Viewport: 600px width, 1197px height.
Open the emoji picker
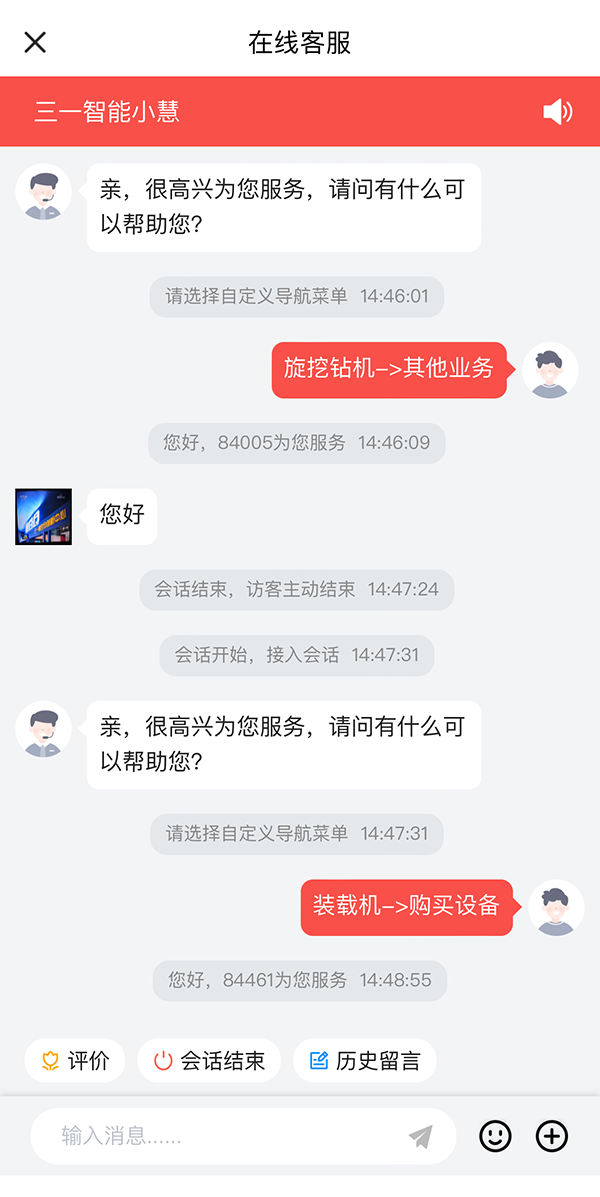495,1136
